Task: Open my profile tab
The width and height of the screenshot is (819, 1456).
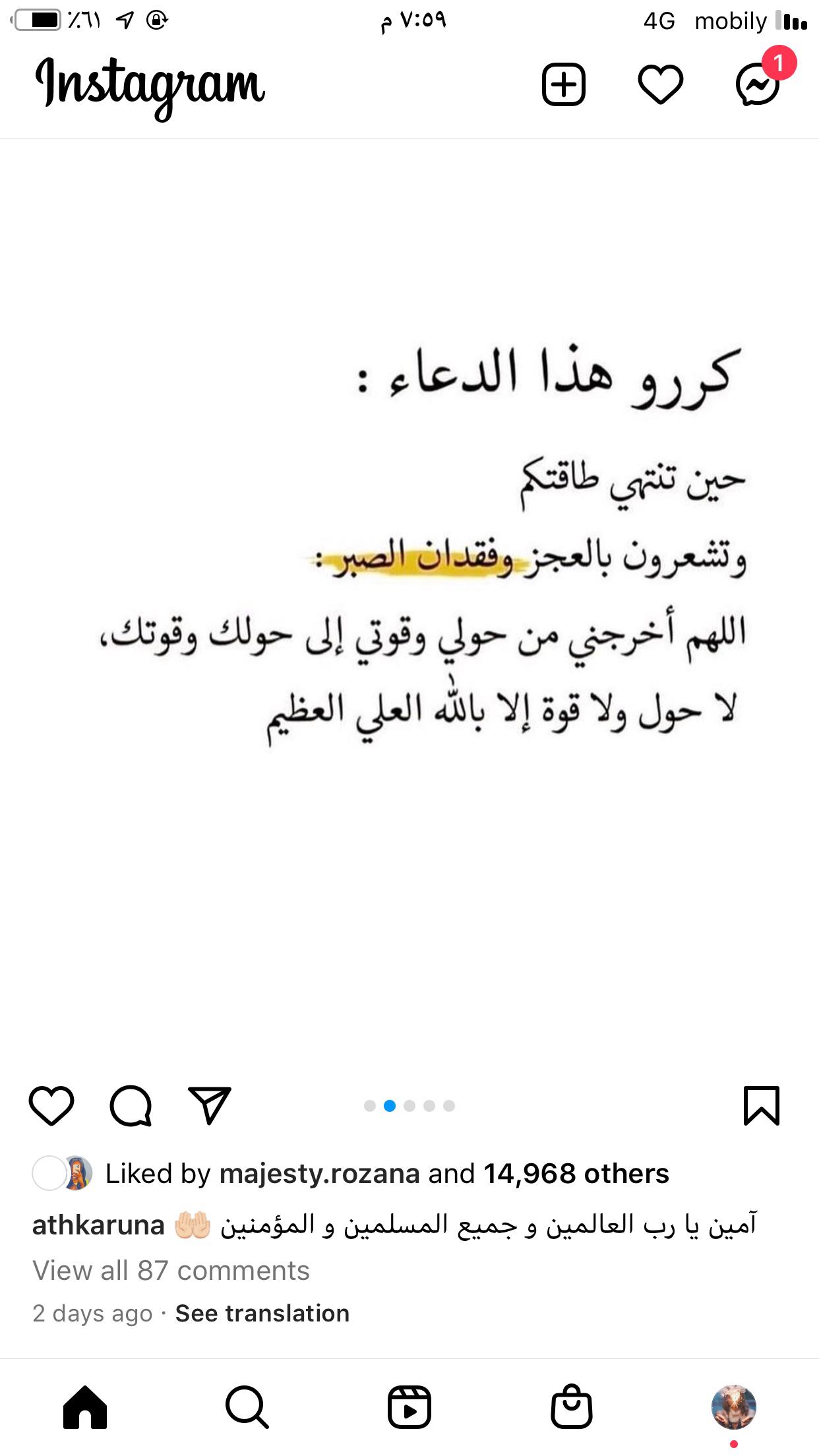Action: 733,1407
